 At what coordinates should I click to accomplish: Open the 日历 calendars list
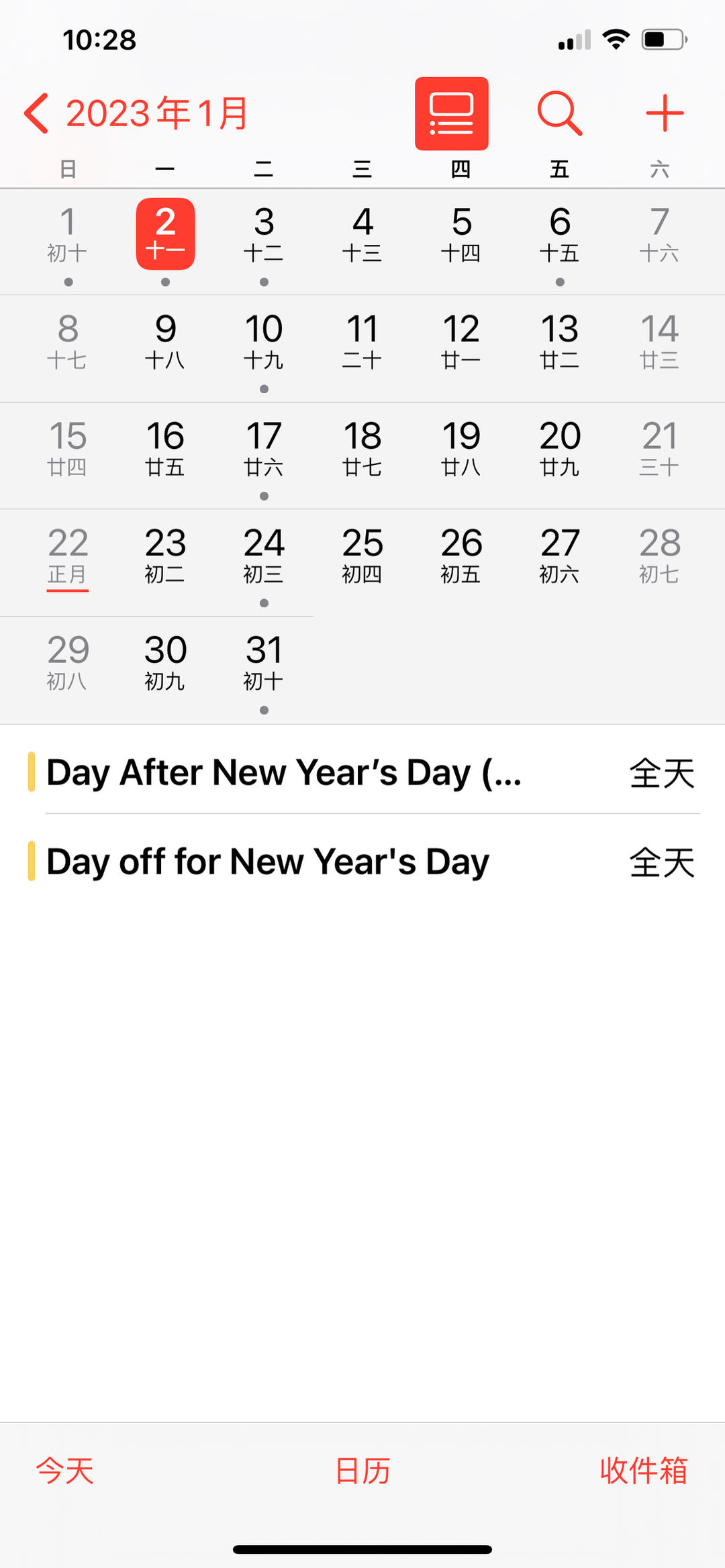tap(362, 1471)
